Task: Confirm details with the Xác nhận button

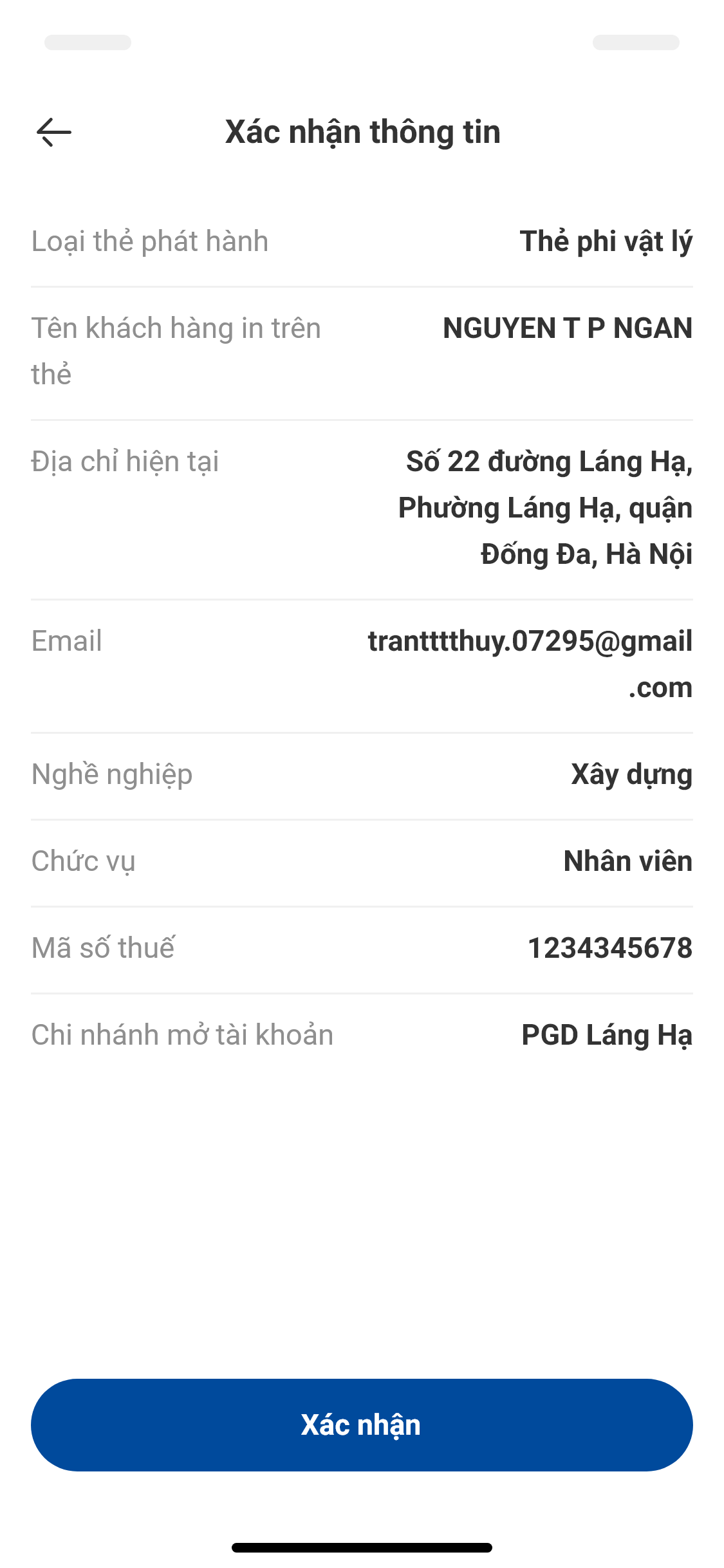Action: [x=362, y=1424]
